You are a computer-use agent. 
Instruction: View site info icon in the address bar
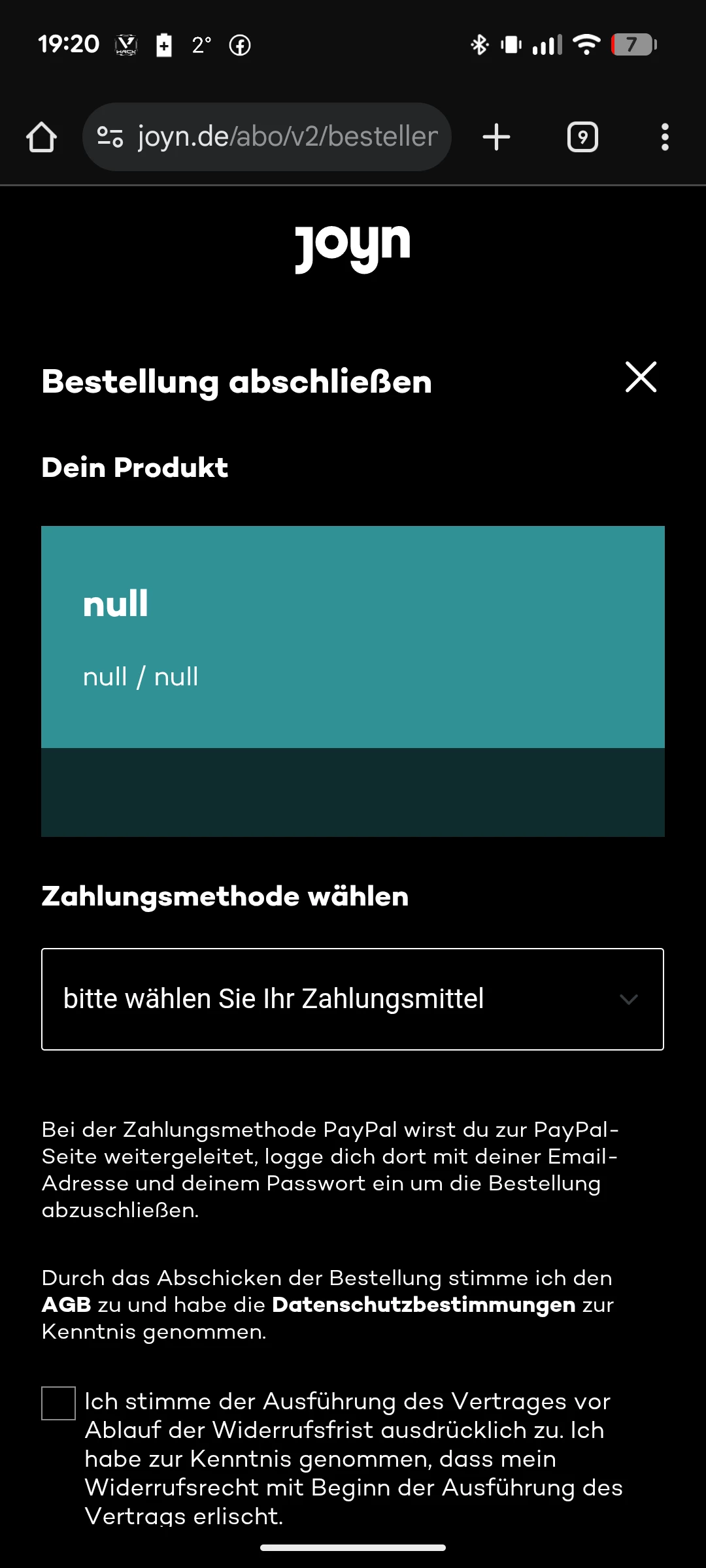pos(110,137)
